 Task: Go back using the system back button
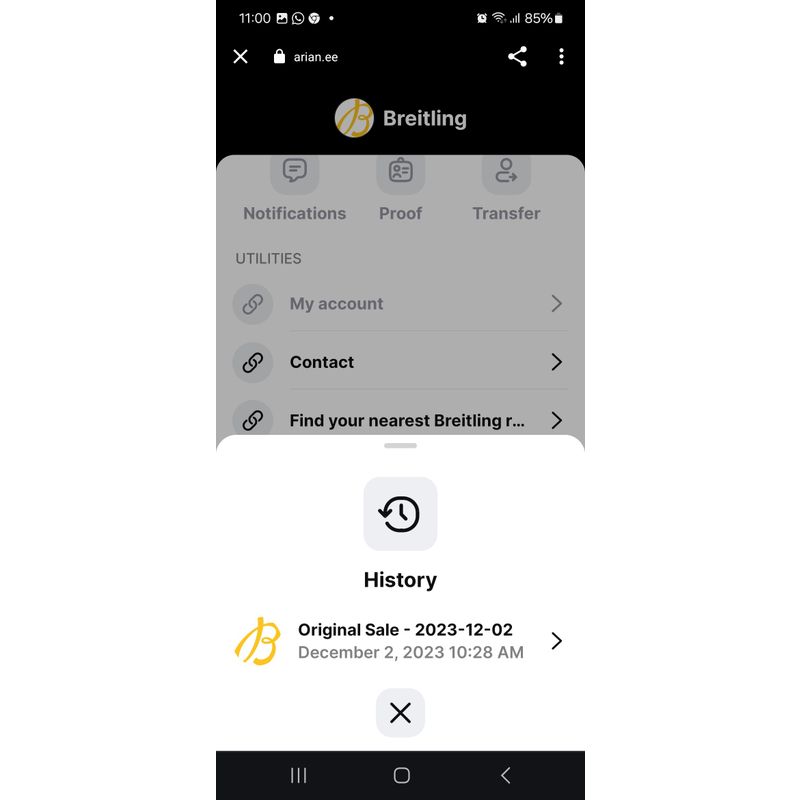tap(505, 775)
